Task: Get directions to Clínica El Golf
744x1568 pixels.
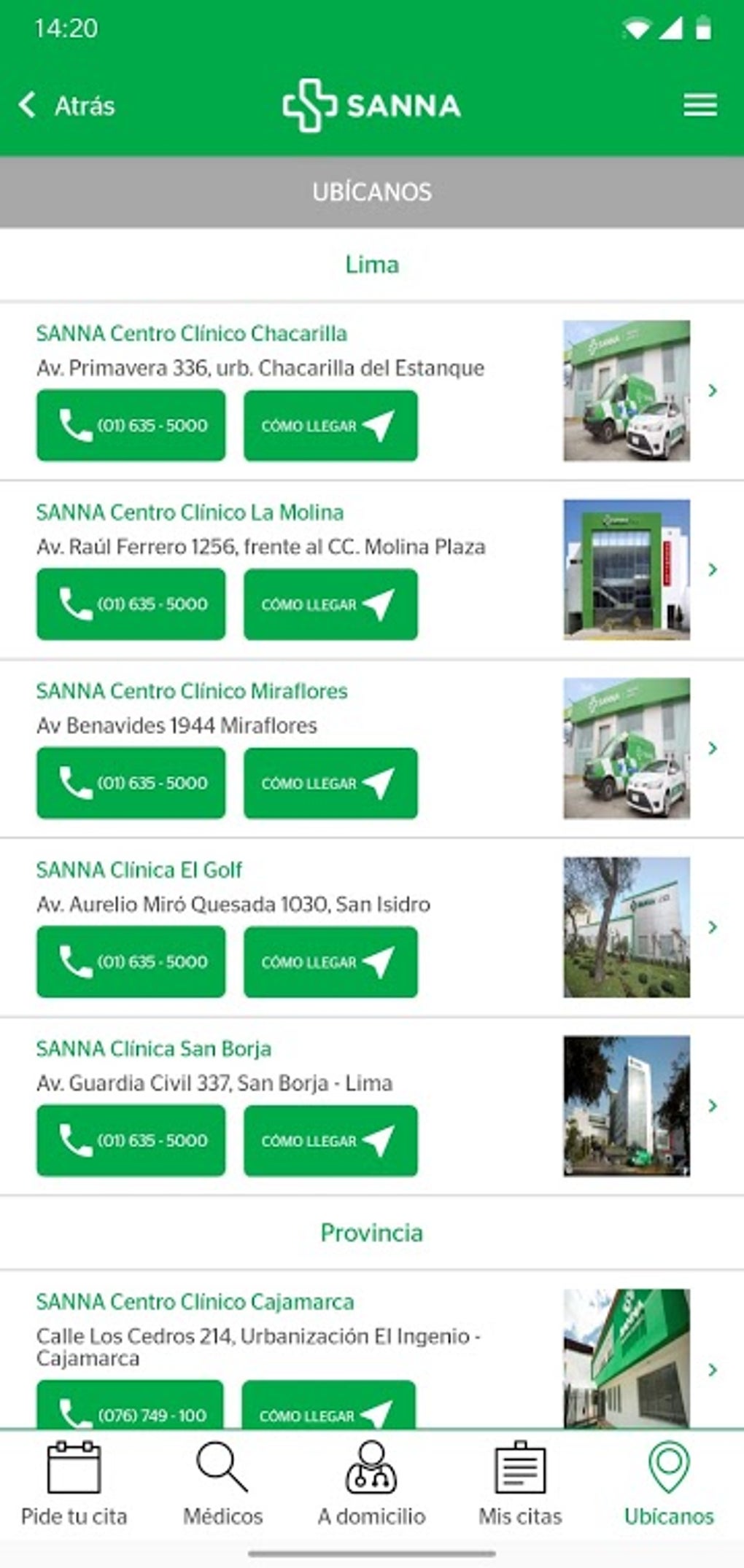Action: [330, 962]
